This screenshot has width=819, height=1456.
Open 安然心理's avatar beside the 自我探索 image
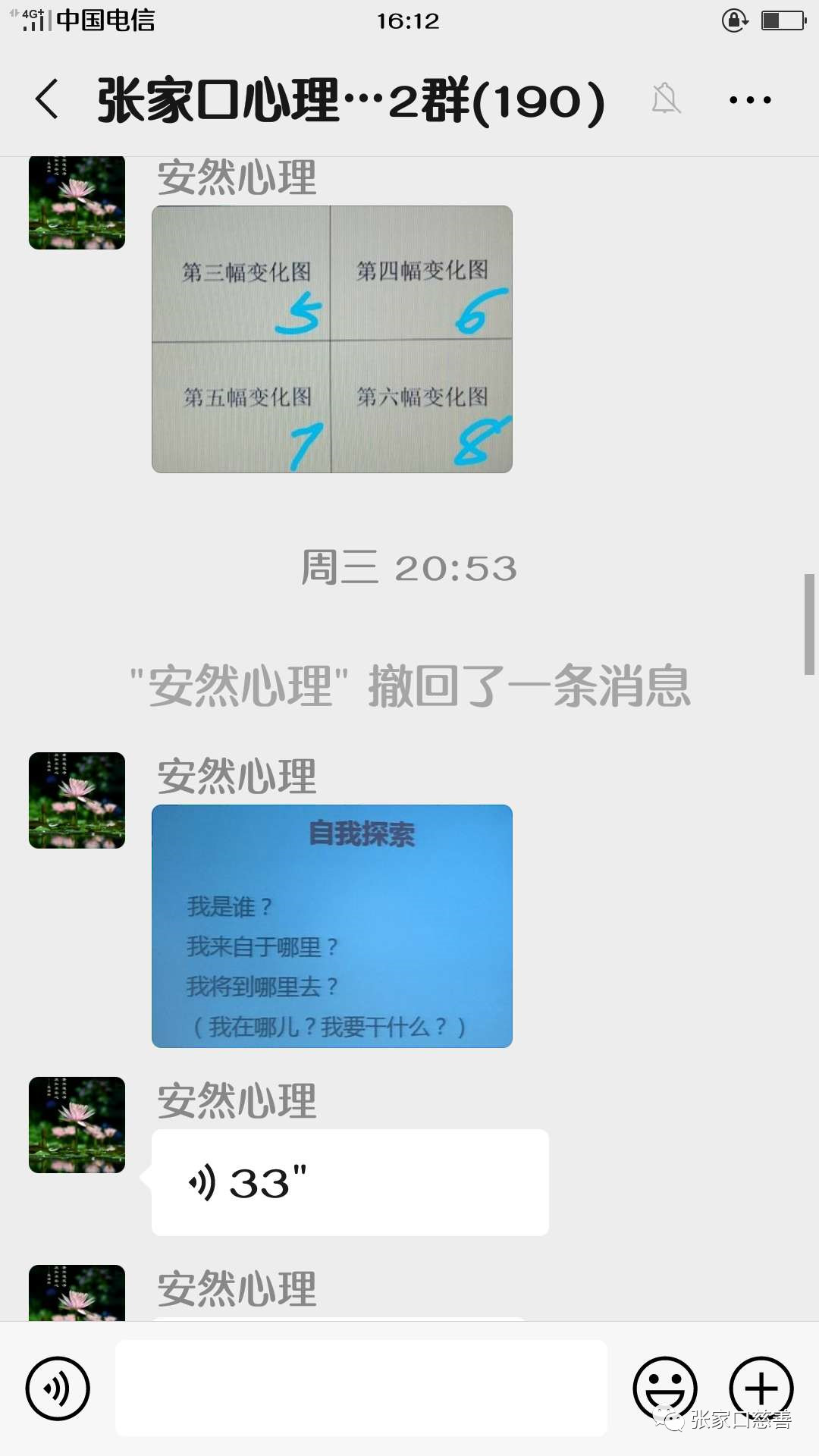click(x=77, y=800)
